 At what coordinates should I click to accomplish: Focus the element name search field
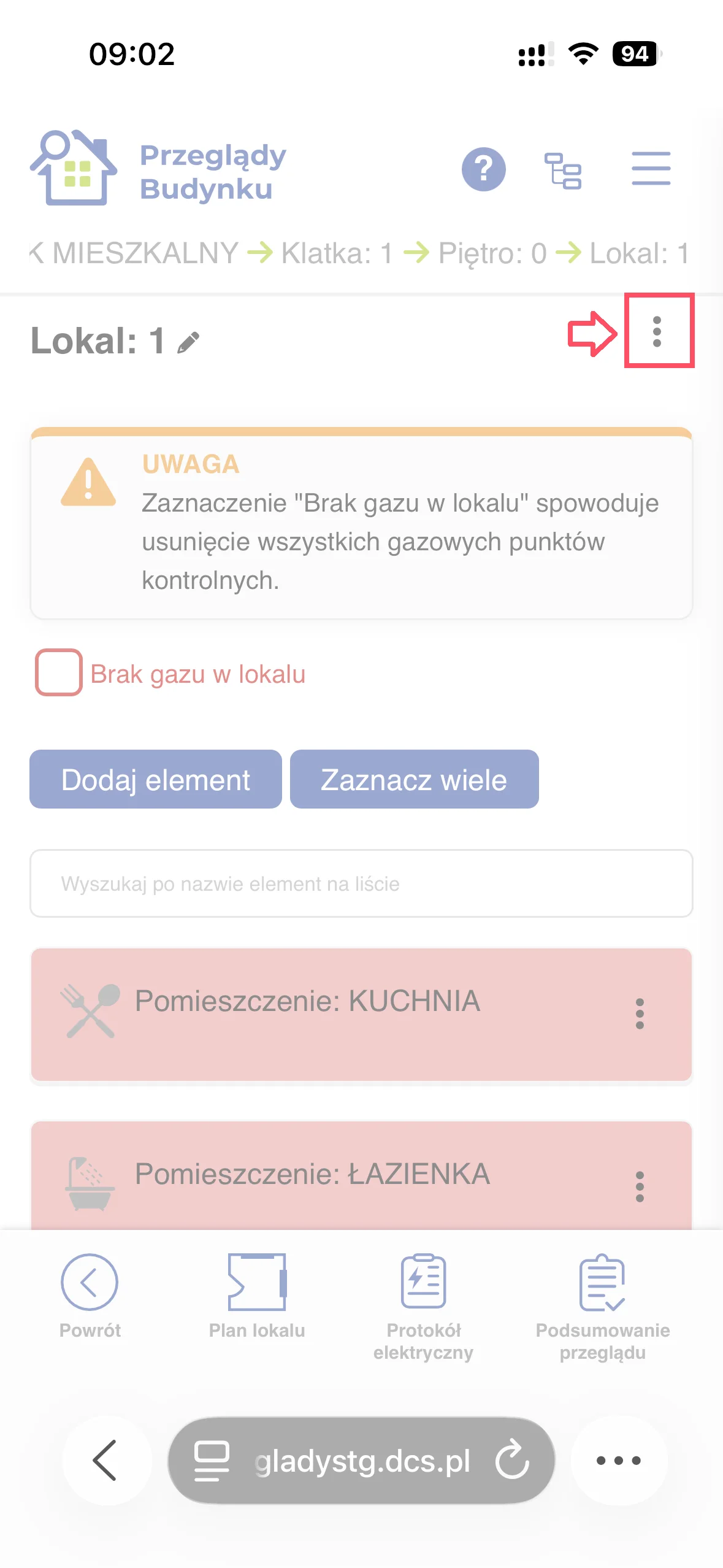[361, 883]
